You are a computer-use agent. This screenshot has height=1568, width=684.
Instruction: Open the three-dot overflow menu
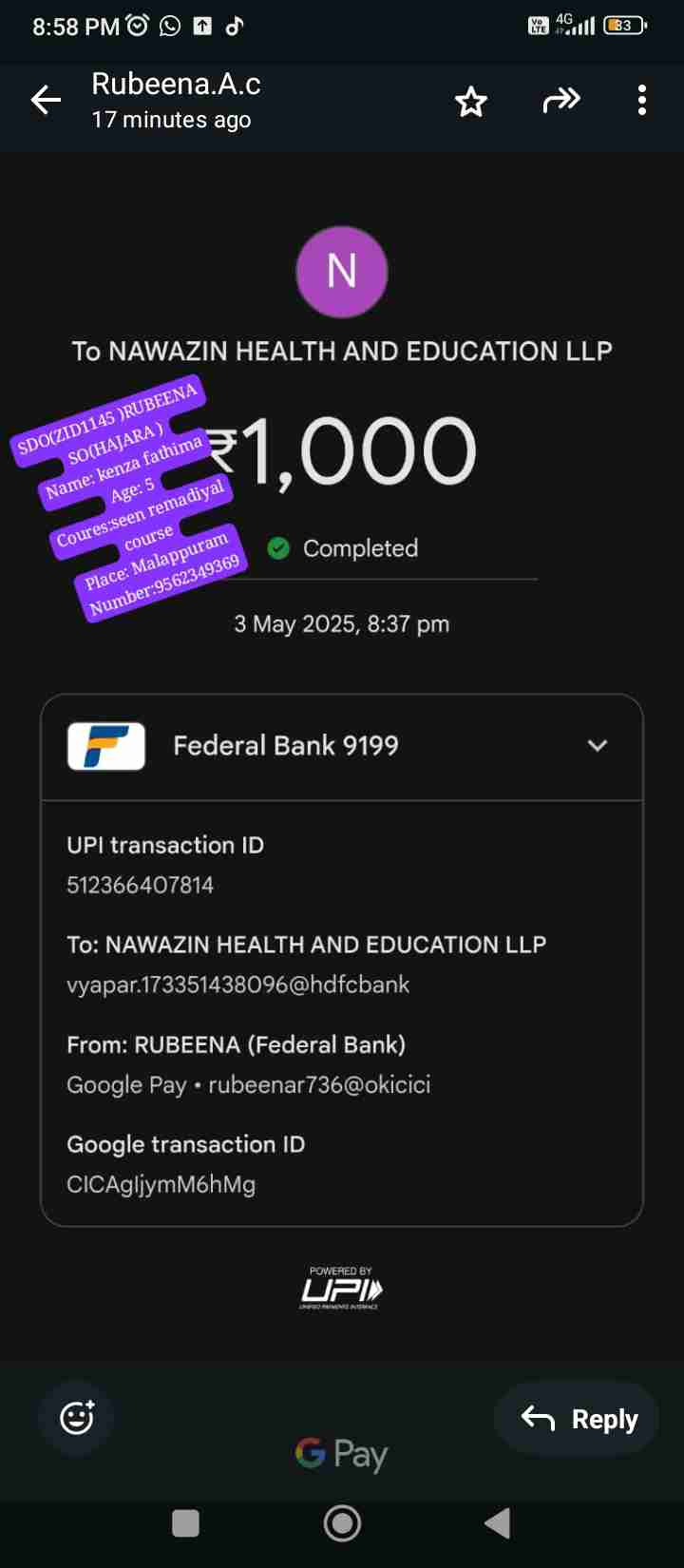click(642, 100)
